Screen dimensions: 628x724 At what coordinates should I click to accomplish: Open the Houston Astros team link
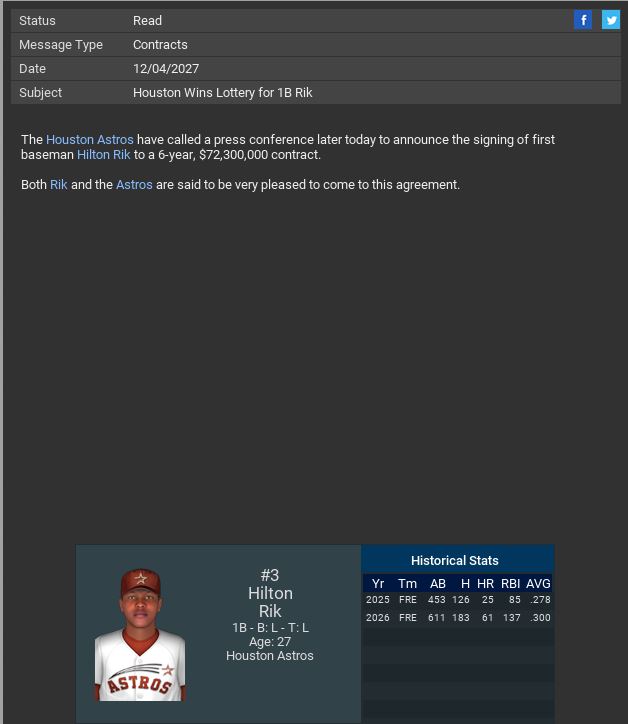89,140
